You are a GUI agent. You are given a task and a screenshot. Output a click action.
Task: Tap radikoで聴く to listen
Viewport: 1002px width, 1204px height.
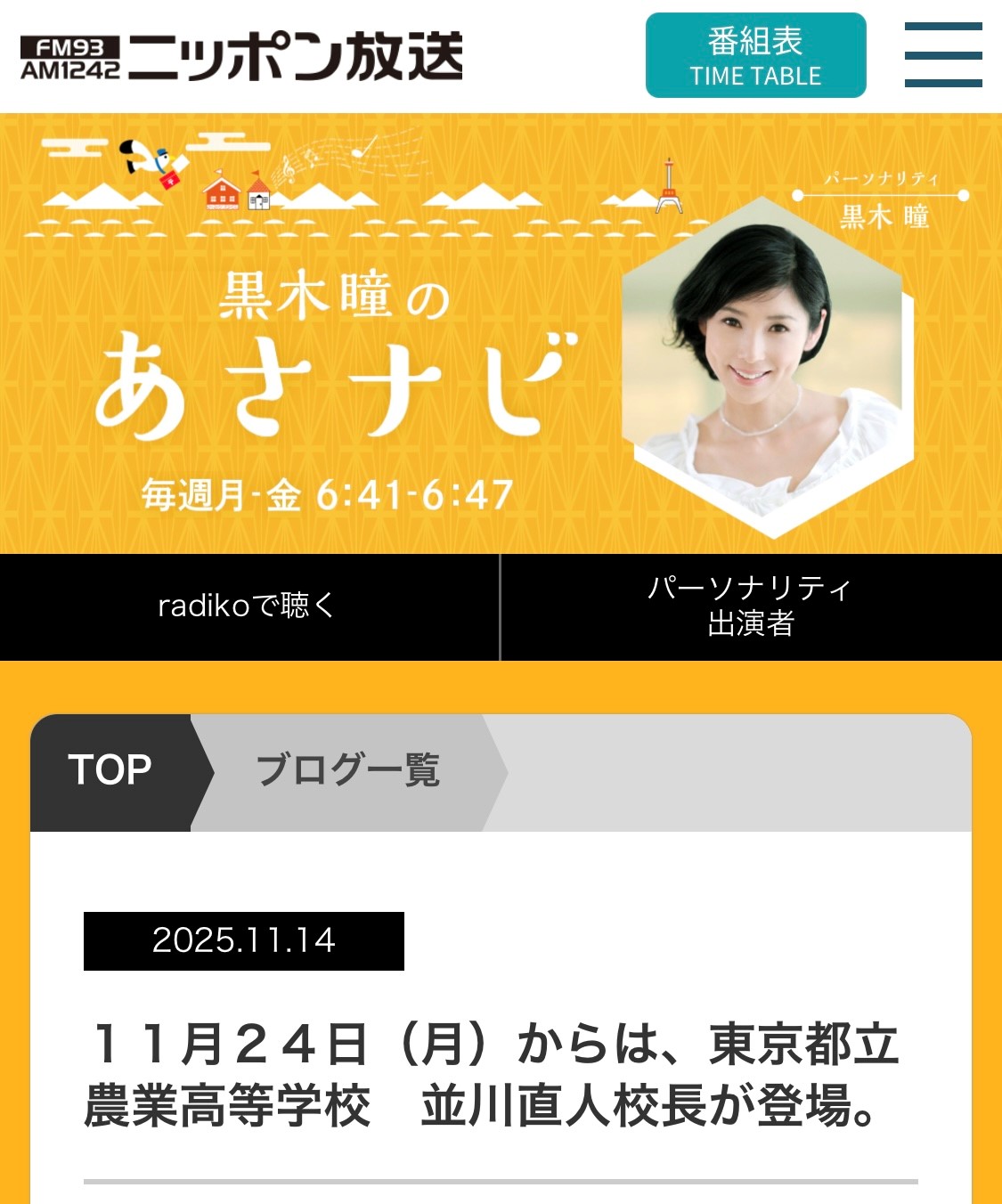coord(248,606)
